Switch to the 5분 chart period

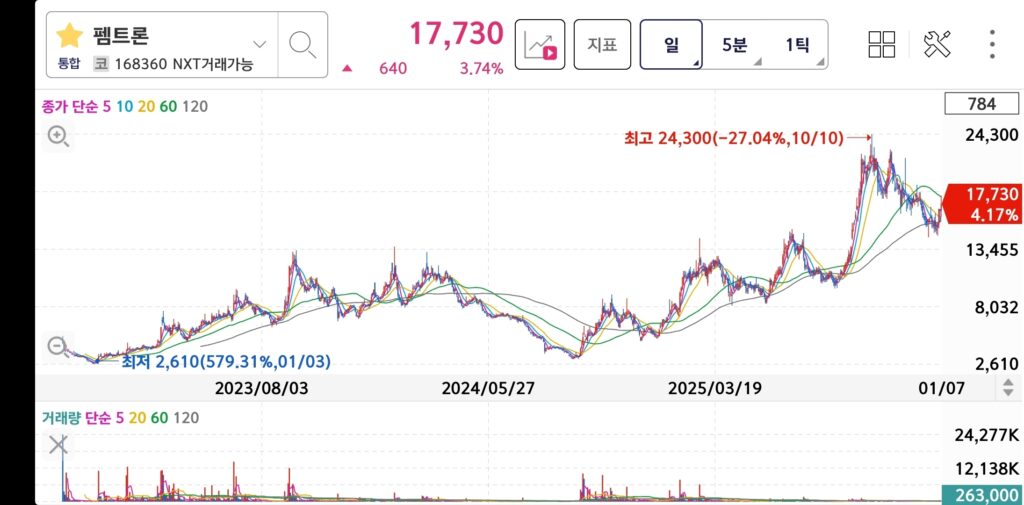point(734,45)
